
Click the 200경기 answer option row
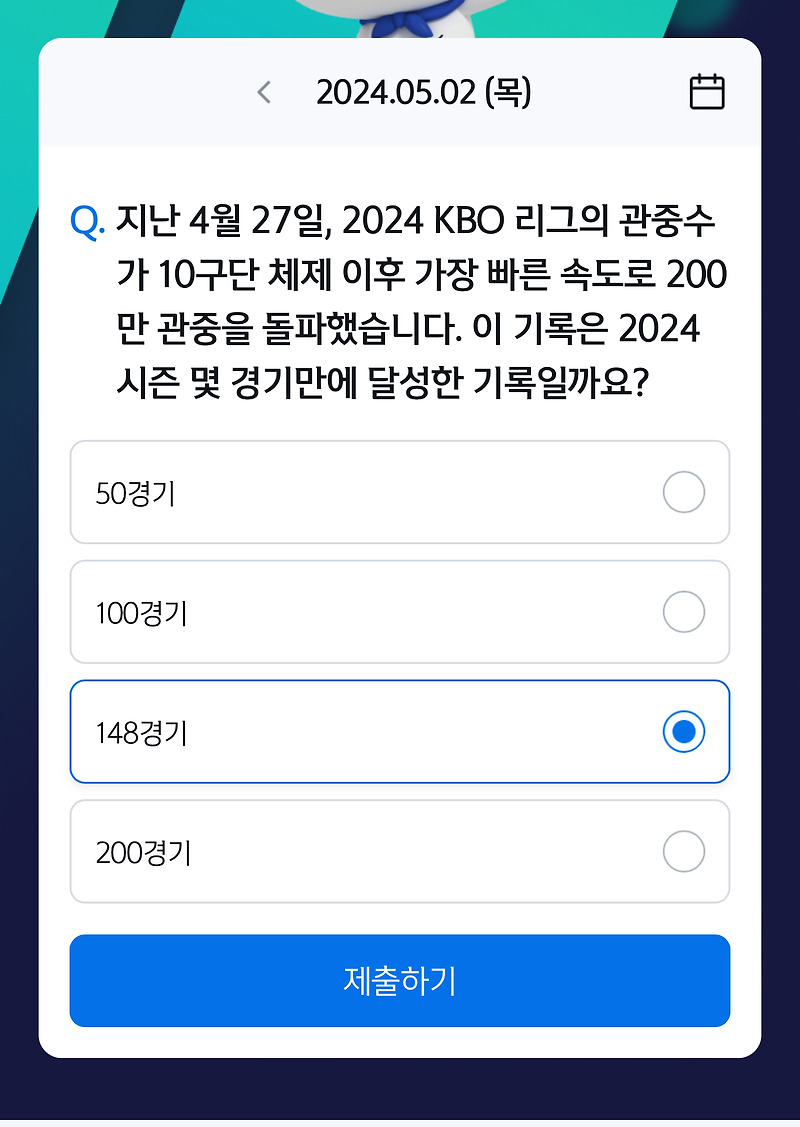400,851
